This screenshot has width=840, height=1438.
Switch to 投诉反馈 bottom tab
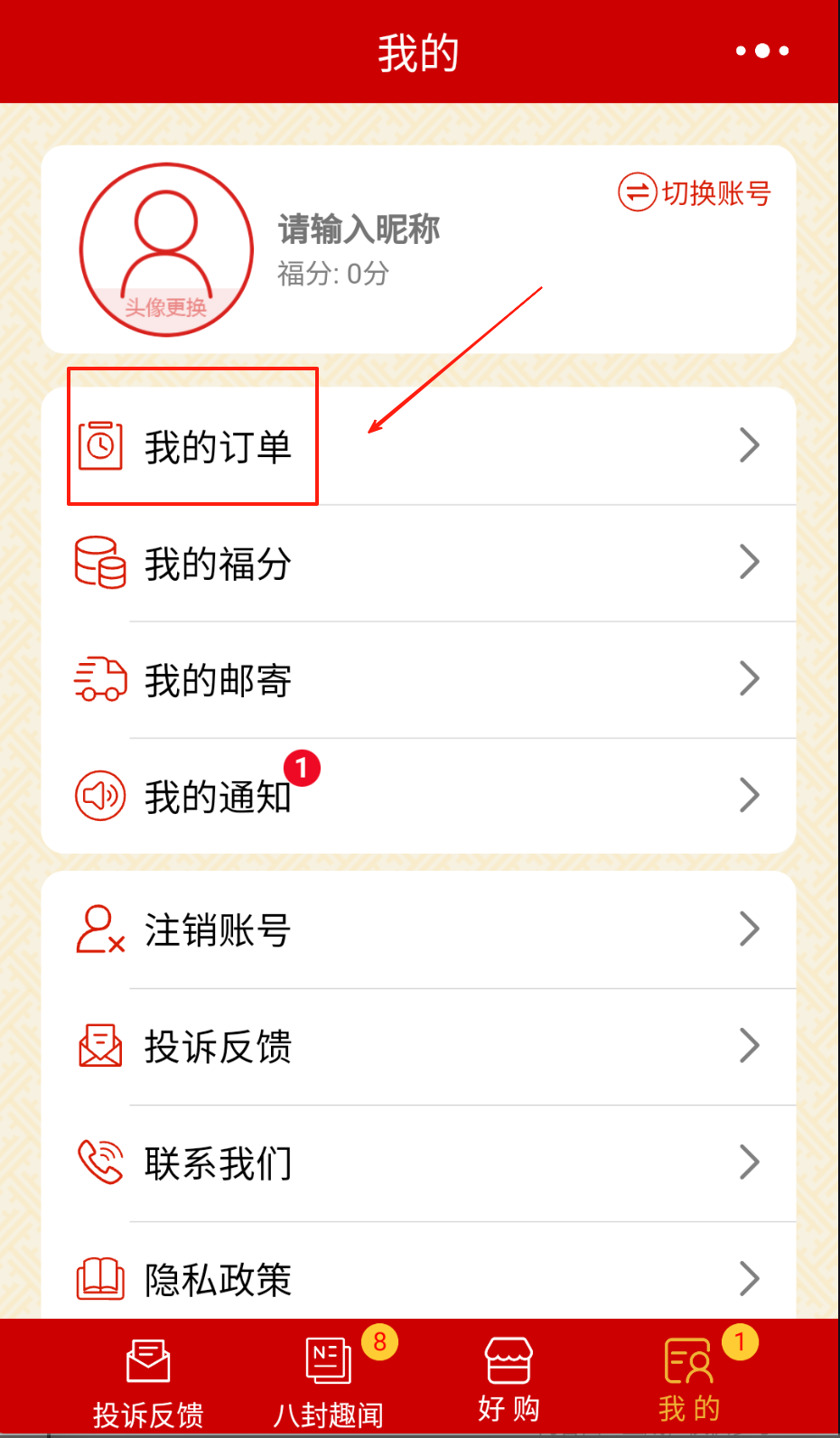click(148, 1382)
